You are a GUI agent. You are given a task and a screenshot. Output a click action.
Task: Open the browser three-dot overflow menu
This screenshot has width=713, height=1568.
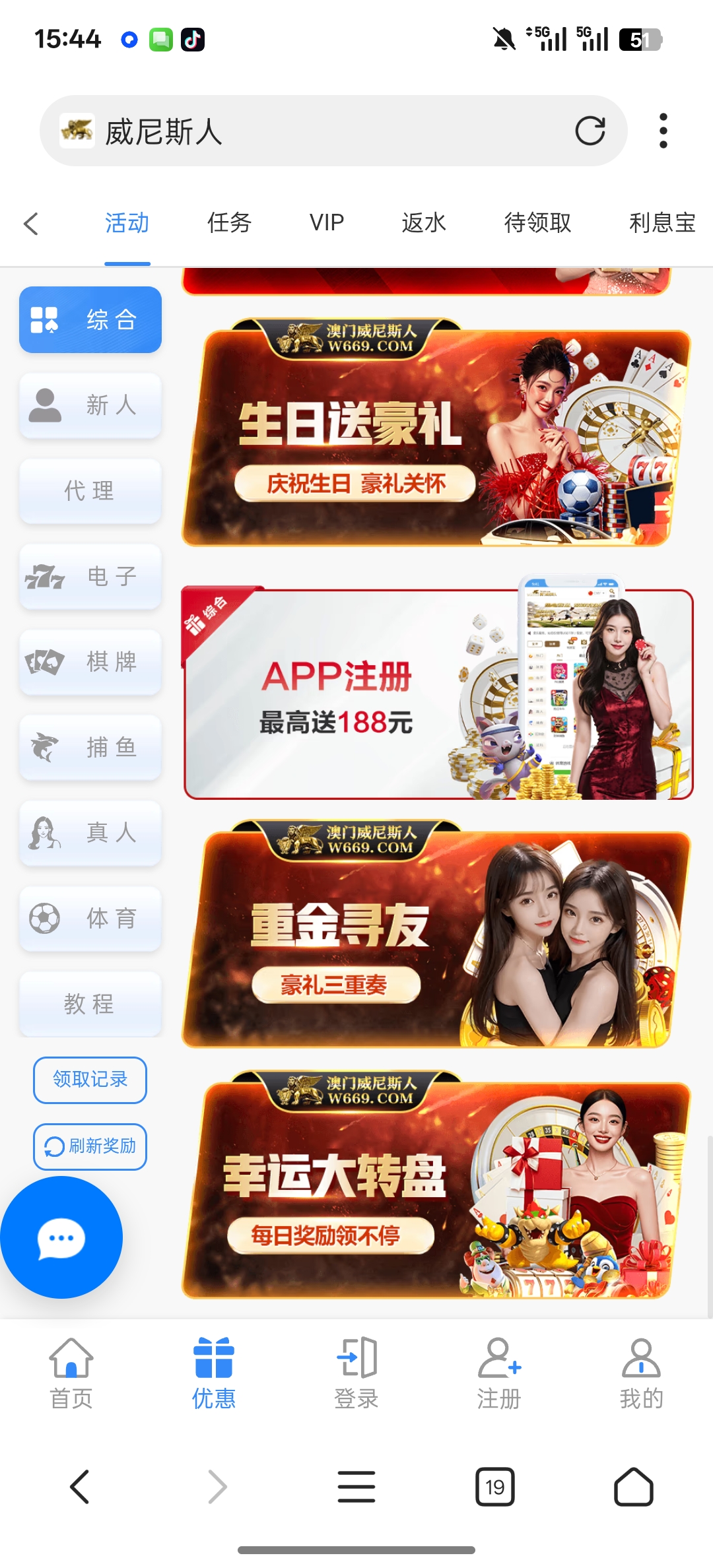click(x=663, y=131)
